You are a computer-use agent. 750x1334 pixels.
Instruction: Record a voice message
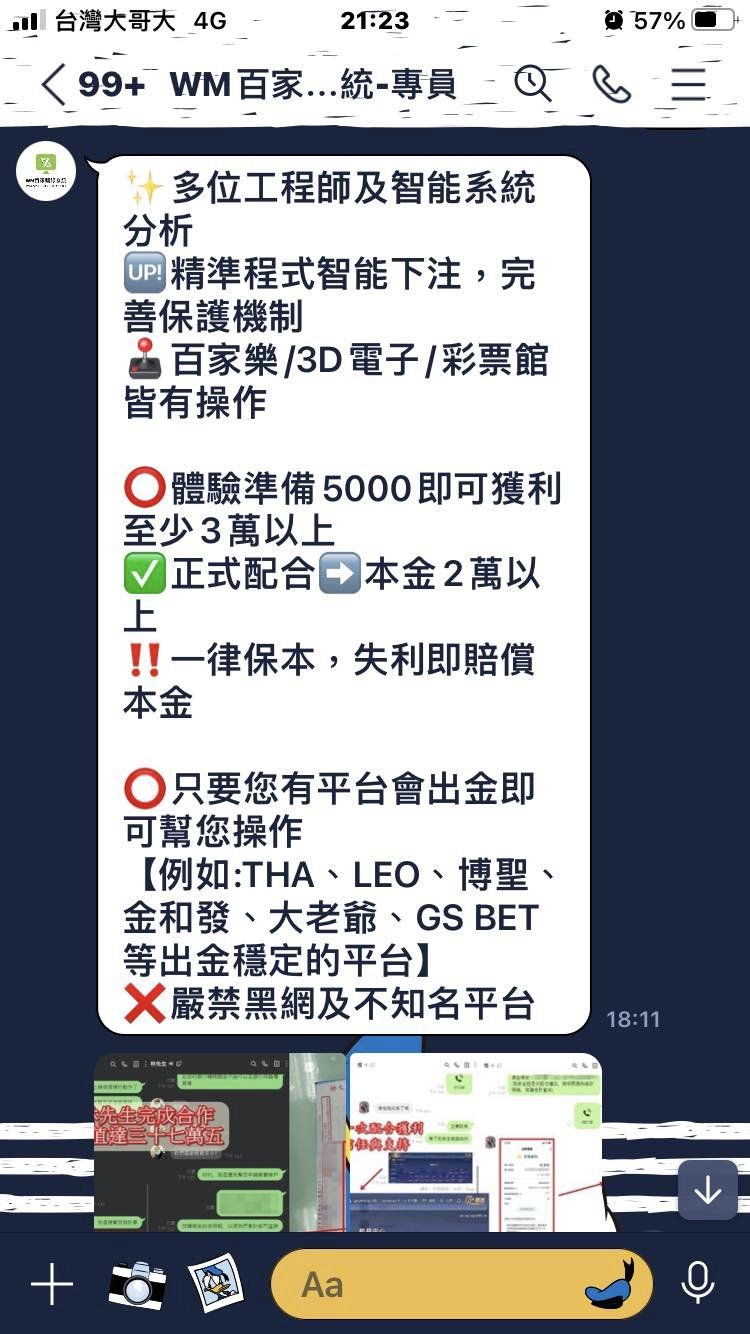tap(697, 1284)
